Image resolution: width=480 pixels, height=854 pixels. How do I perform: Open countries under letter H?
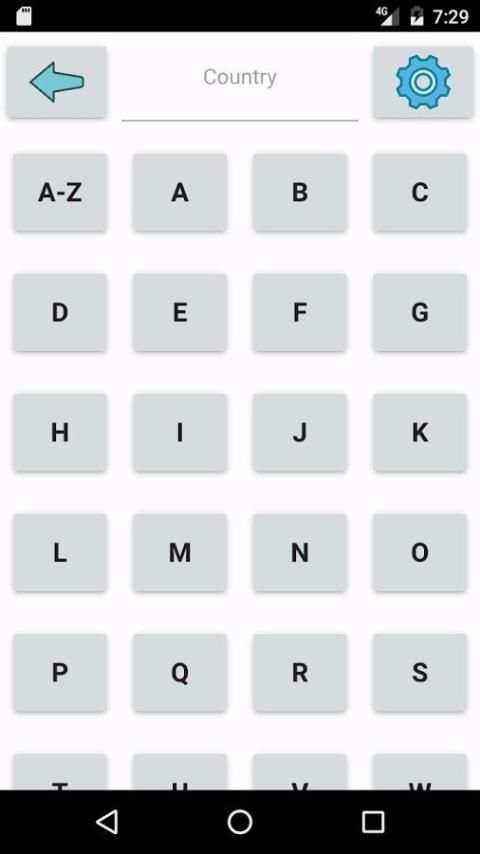(60, 433)
